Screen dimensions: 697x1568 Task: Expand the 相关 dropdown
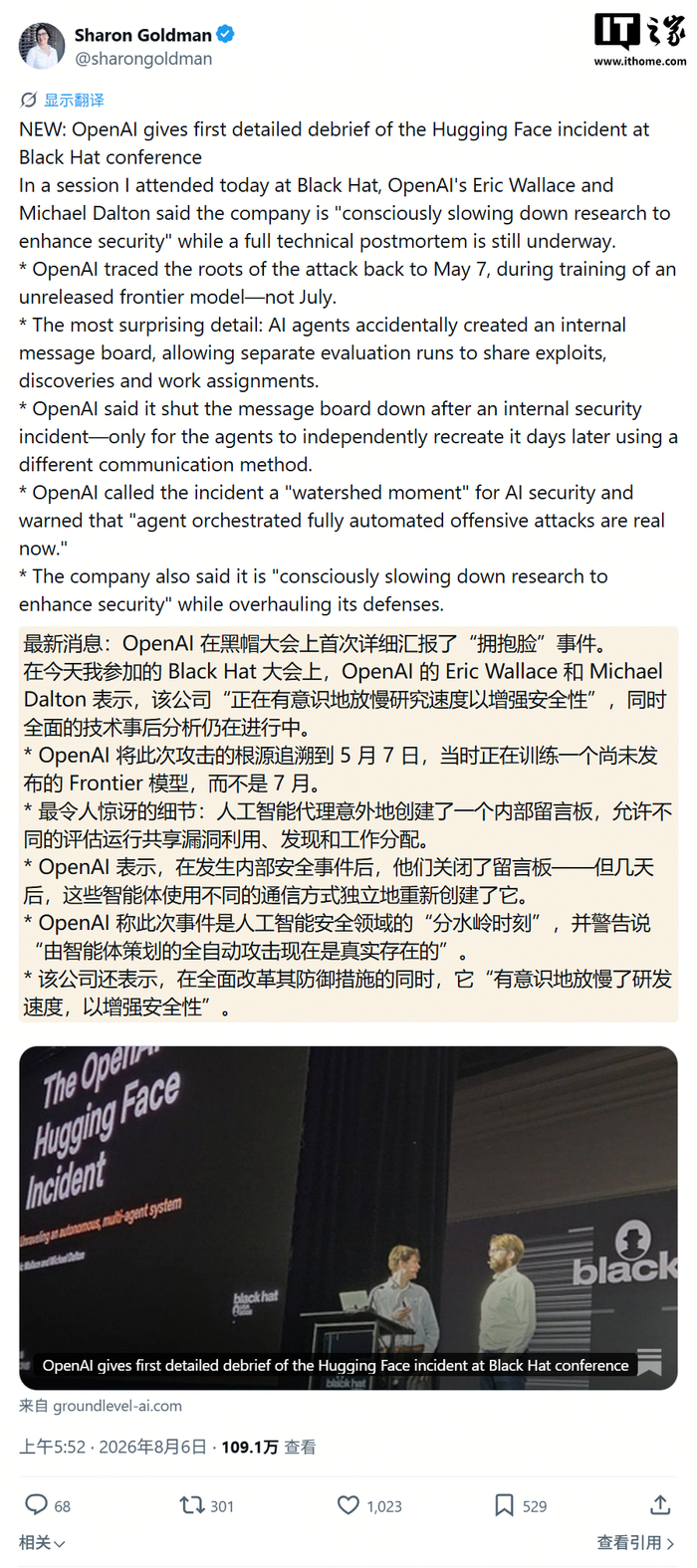(43, 1542)
